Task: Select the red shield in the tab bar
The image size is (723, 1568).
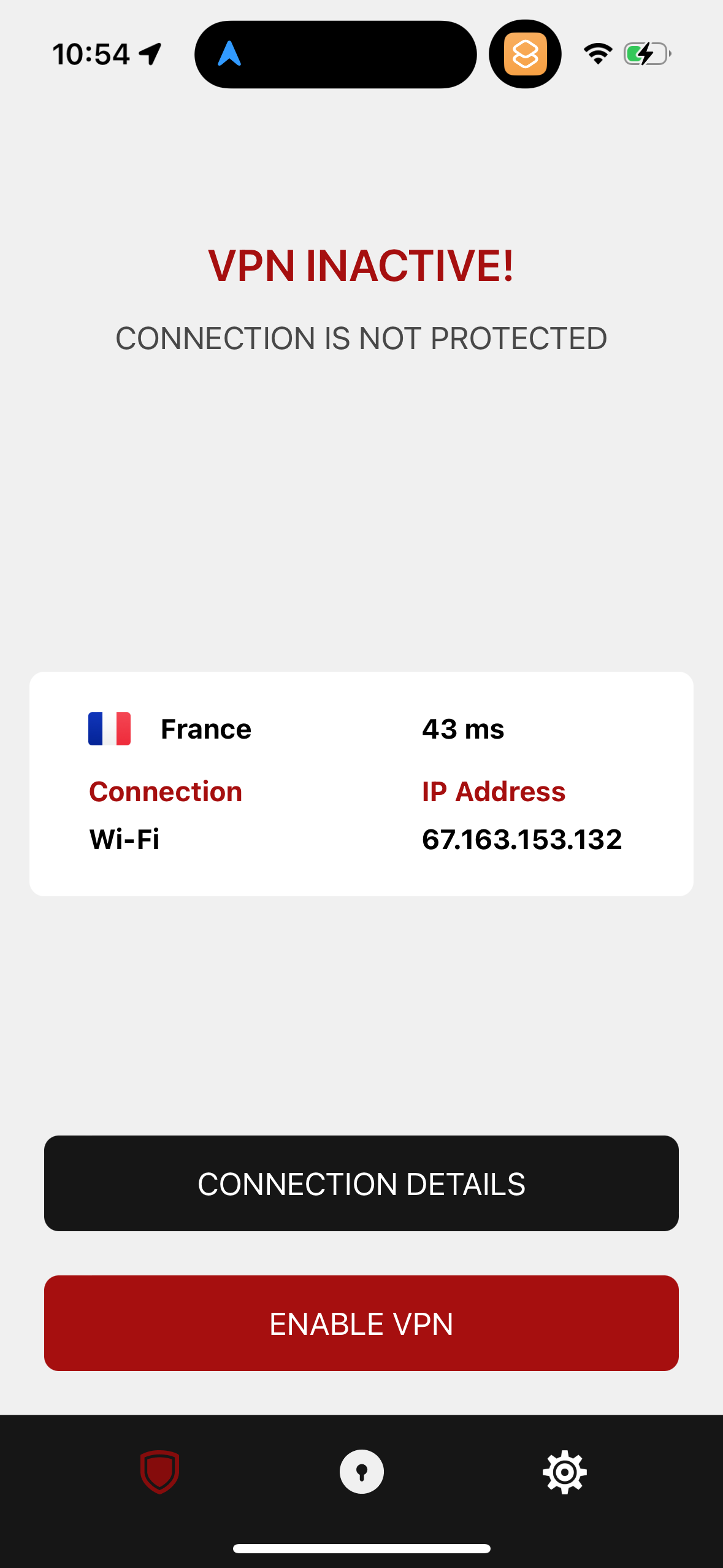Action: [x=159, y=1472]
